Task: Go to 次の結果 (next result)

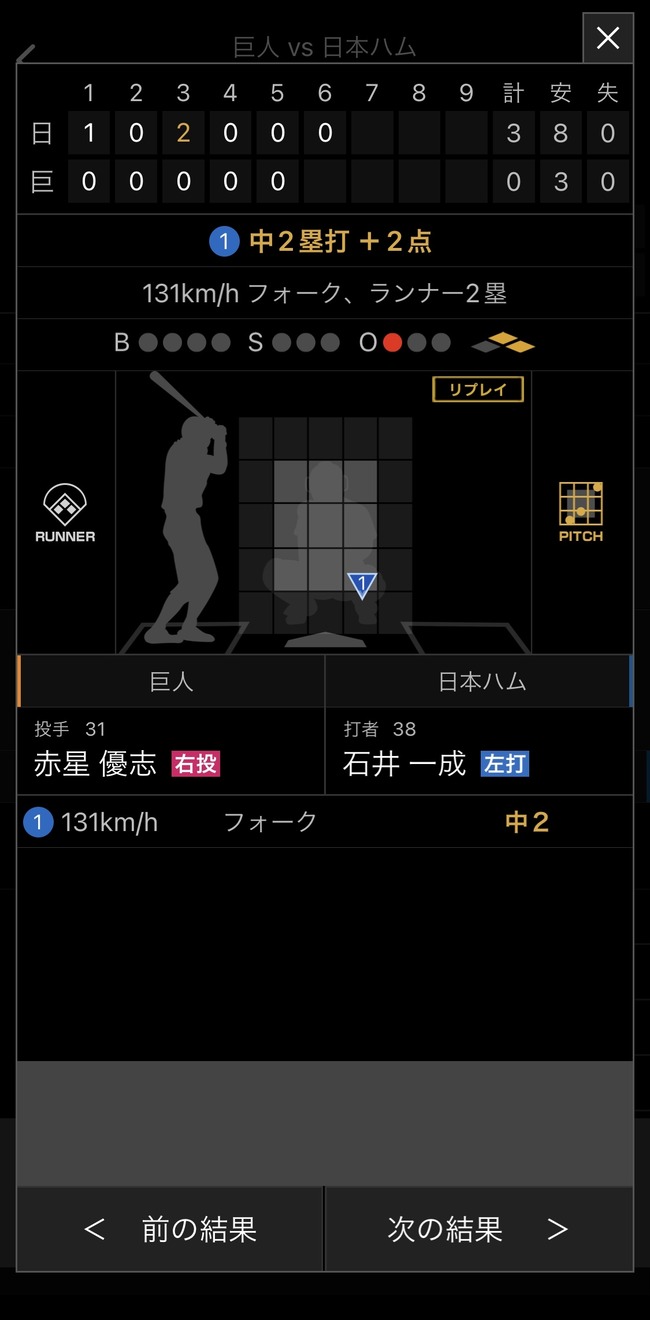Action: 478,1229
